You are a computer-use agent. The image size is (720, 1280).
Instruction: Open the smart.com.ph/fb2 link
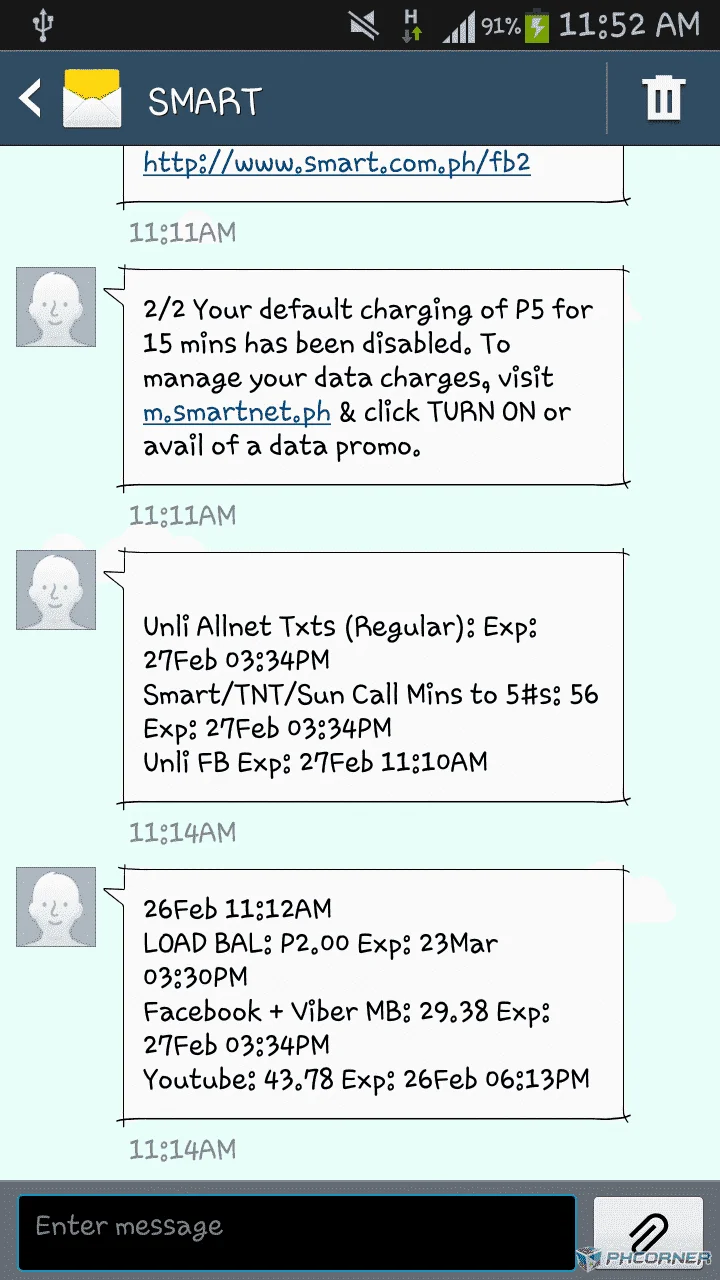pos(336,161)
